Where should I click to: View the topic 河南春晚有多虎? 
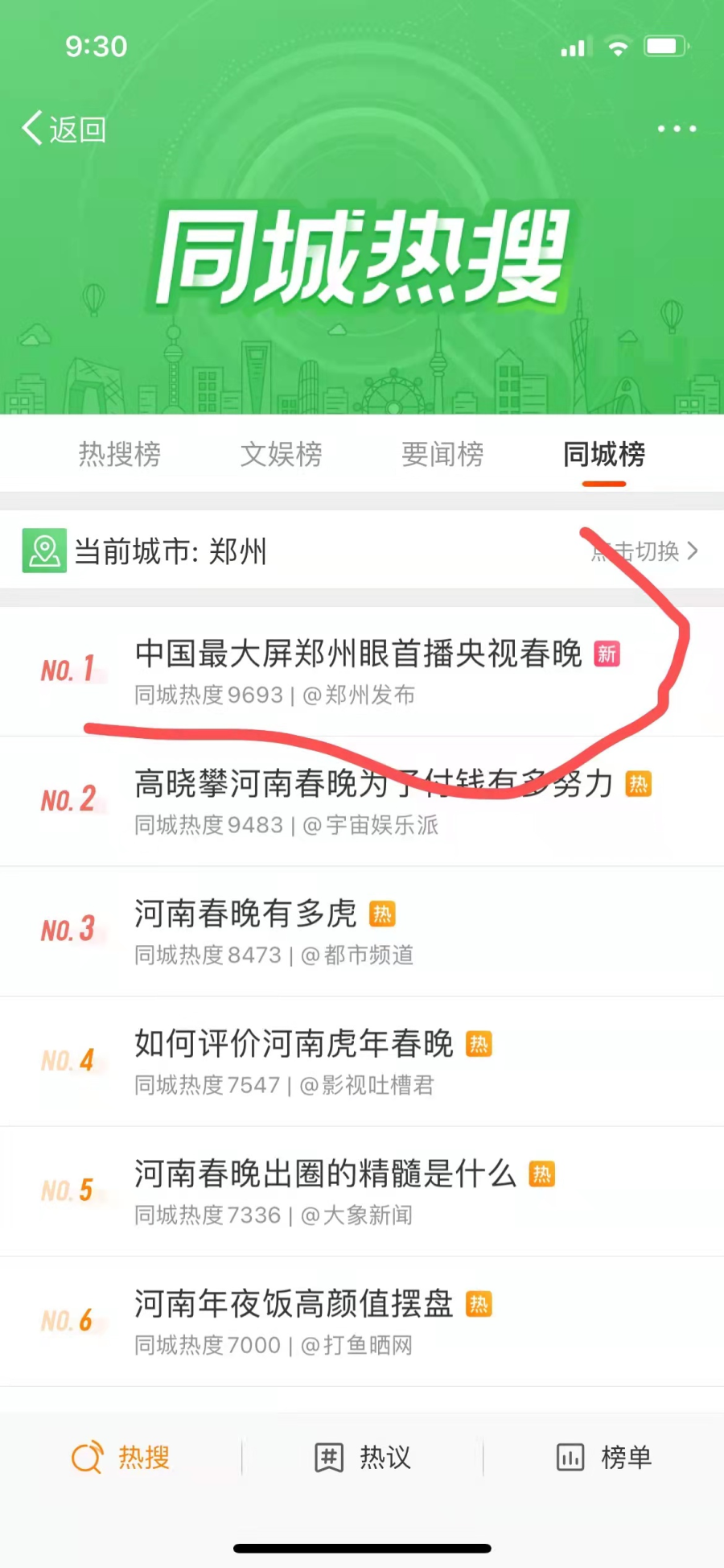click(x=245, y=914)
